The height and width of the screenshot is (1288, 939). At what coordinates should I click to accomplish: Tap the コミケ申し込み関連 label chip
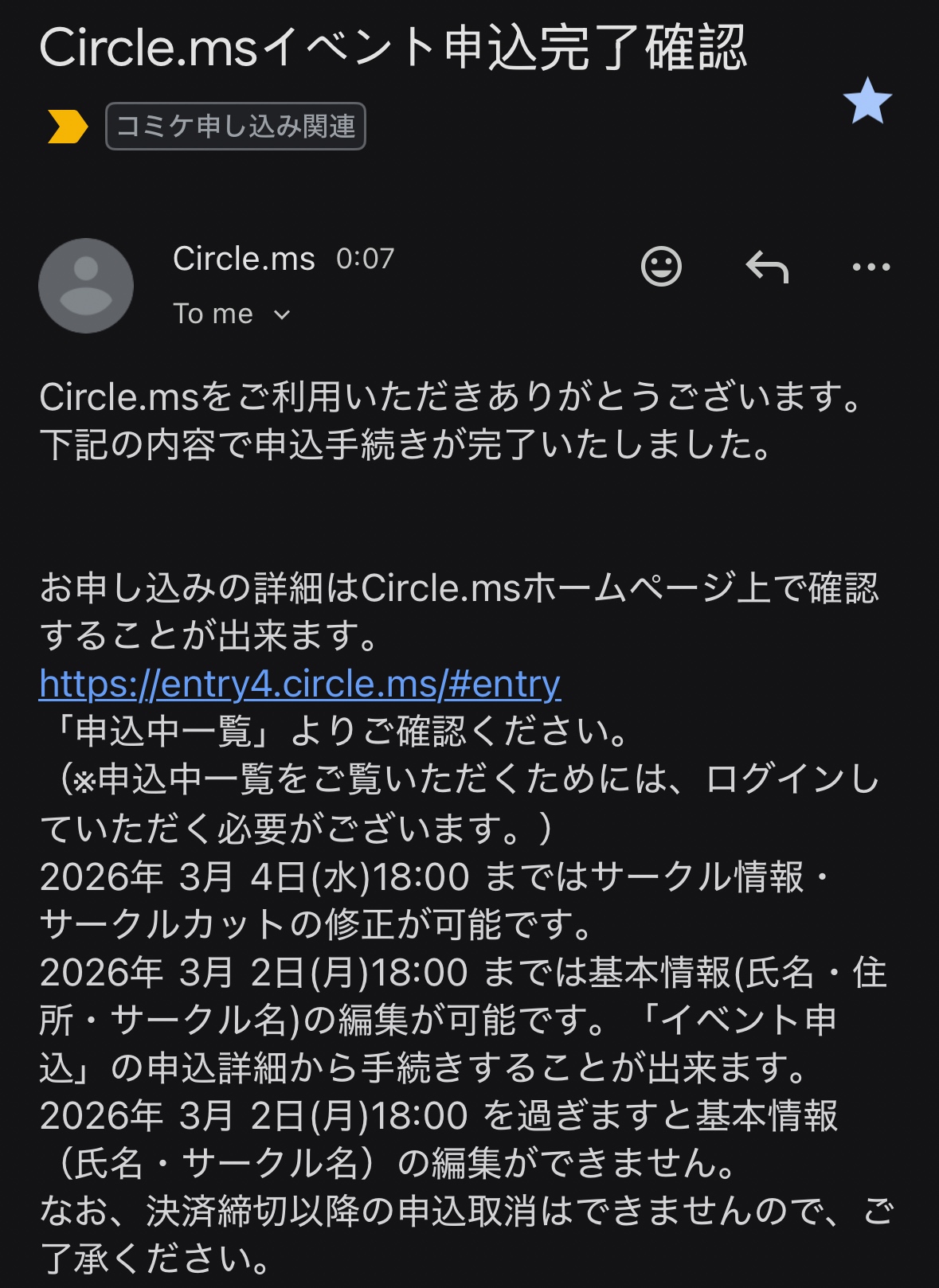point(236,127)
